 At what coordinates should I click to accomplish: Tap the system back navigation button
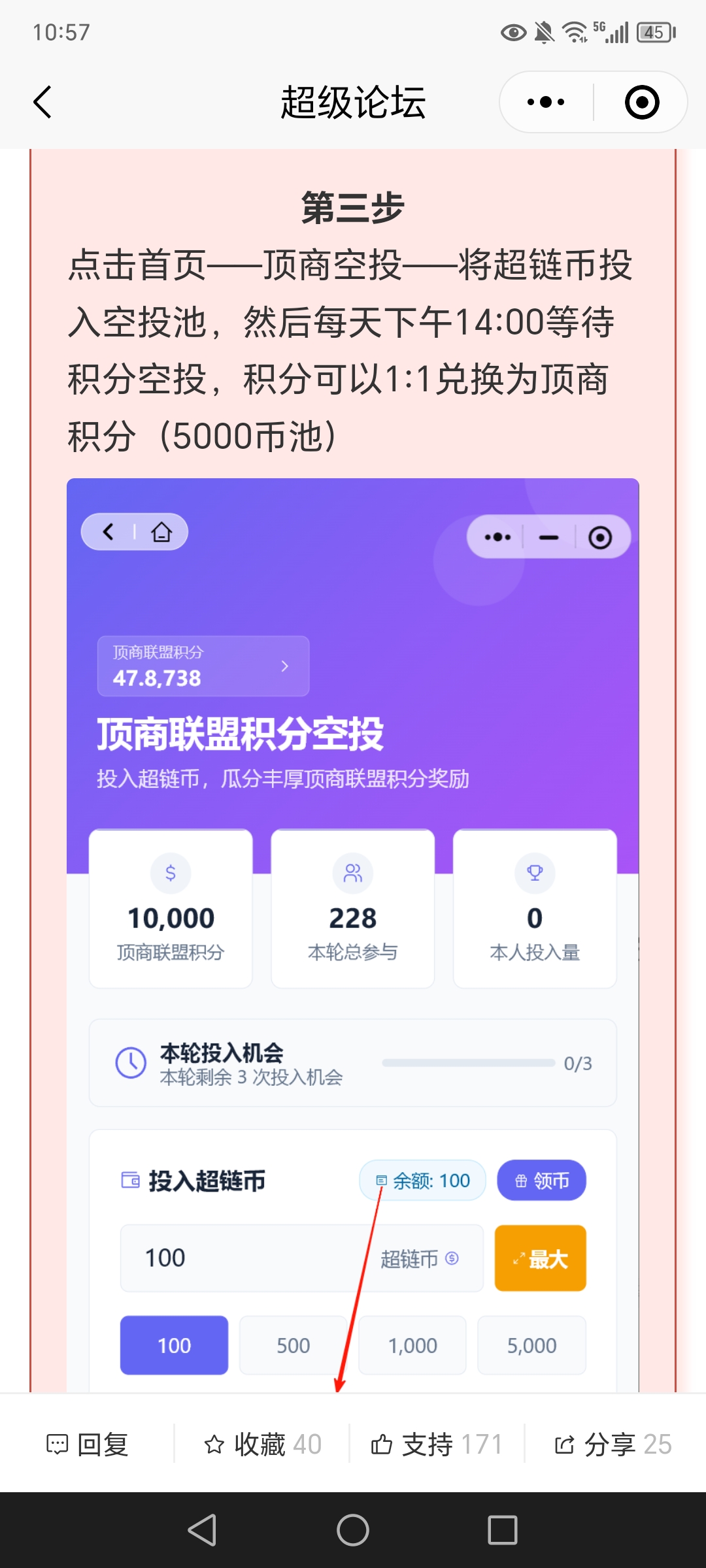pos(202,1530)
